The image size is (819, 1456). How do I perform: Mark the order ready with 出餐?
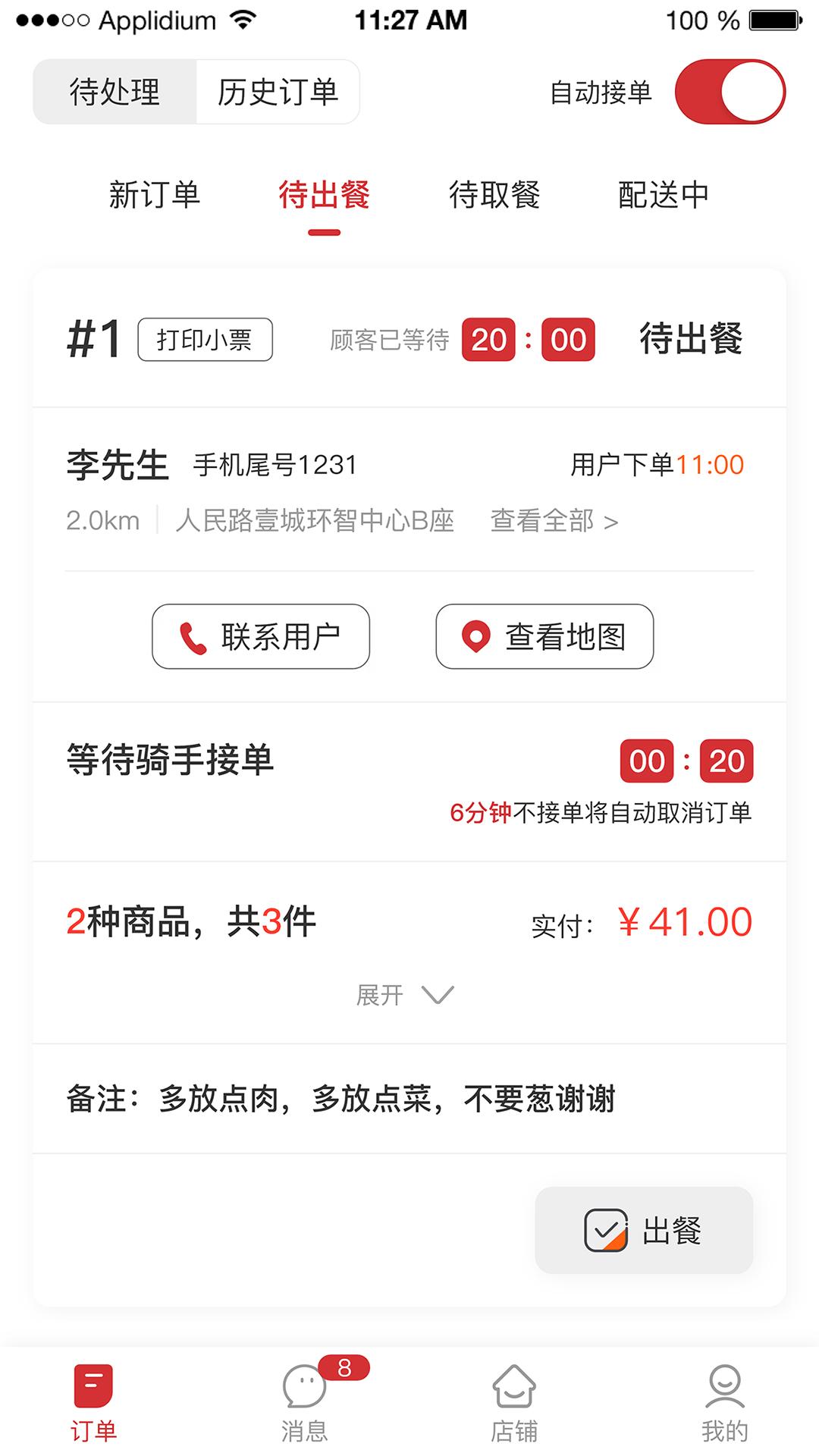click(644, 1230)
